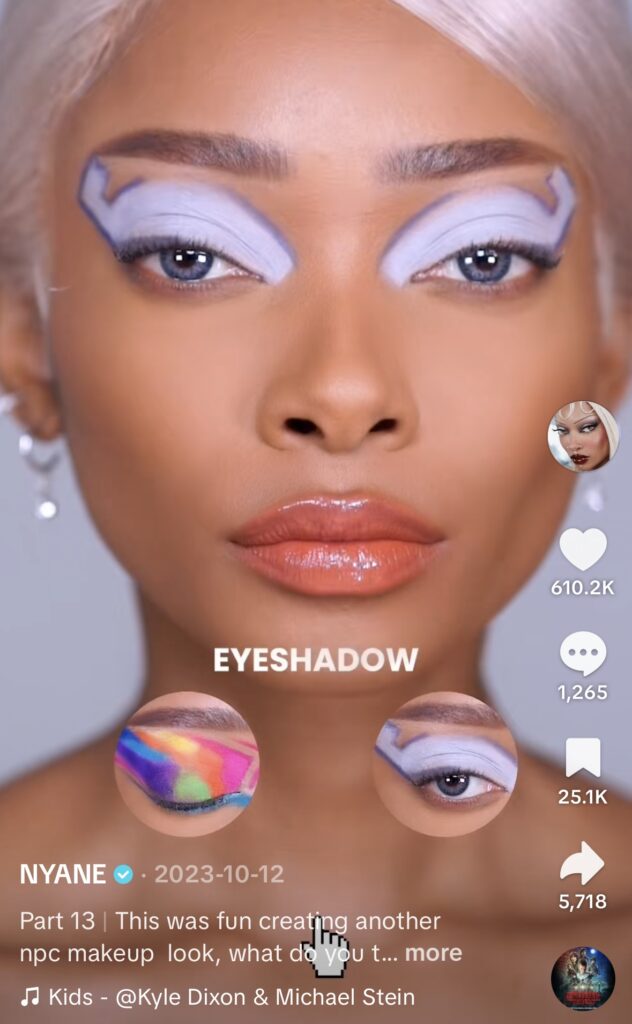Share this video

583,863
